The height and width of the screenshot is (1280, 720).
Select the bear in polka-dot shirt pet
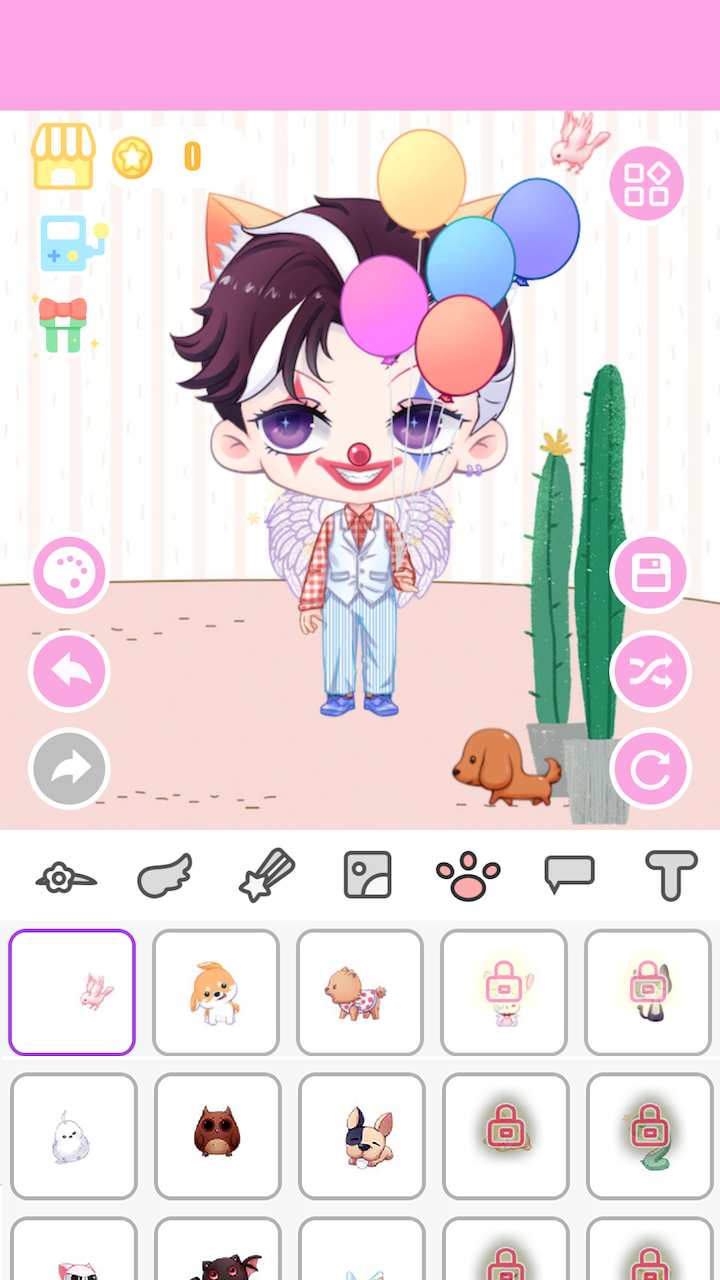click(x=359, y=992)
